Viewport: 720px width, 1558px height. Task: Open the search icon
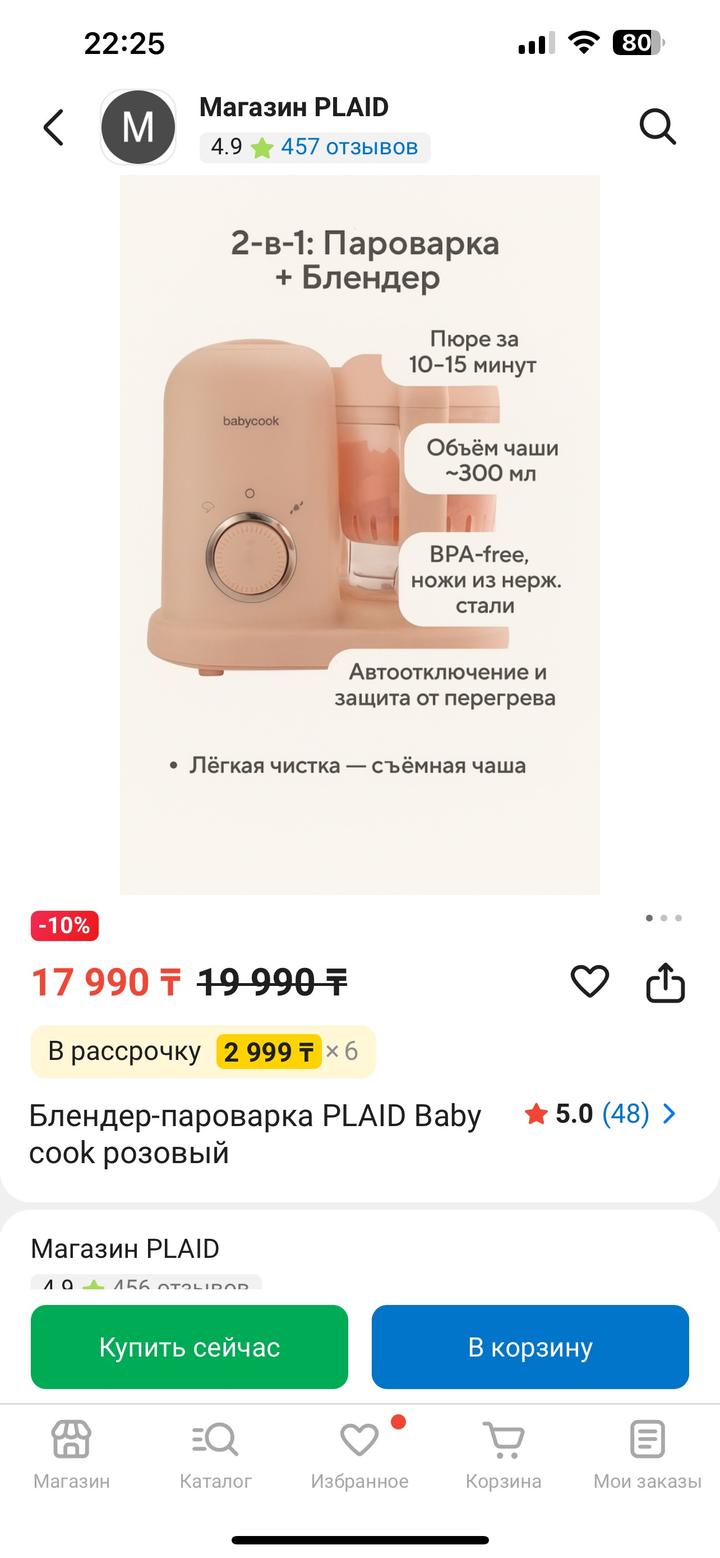(657, 127)
